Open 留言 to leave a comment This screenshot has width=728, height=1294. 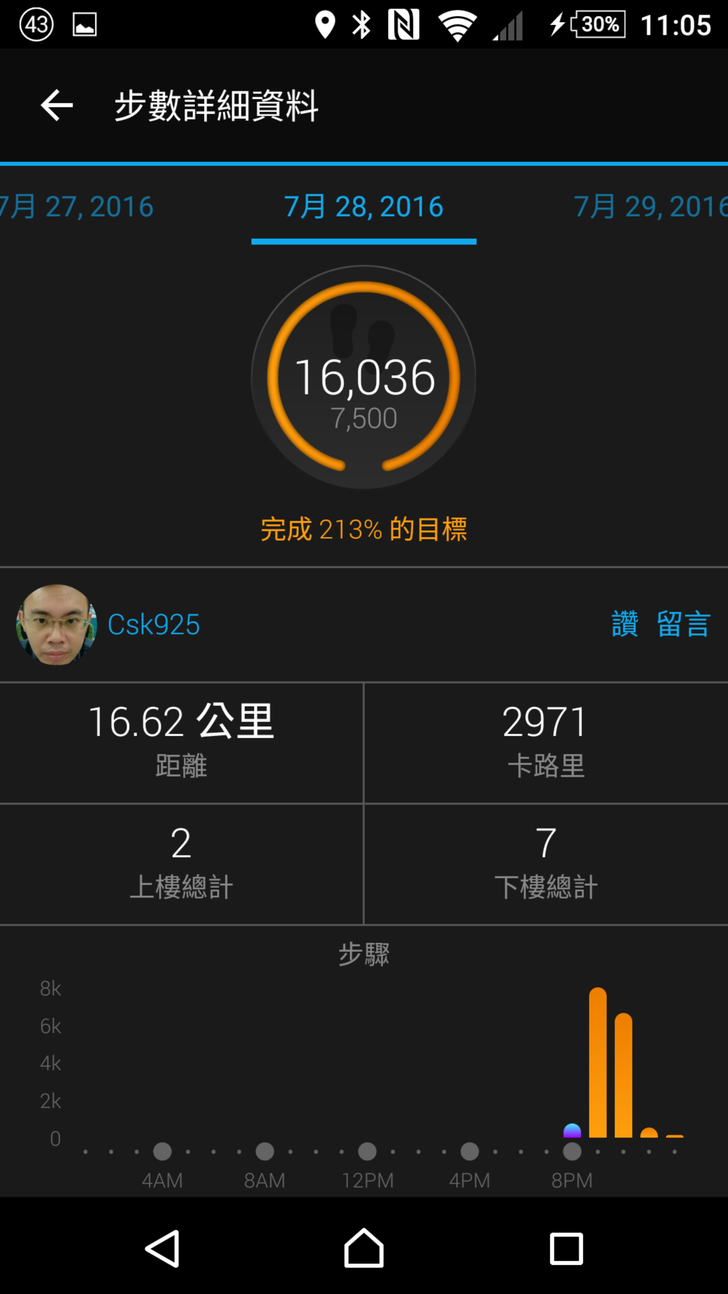[684, 625]
